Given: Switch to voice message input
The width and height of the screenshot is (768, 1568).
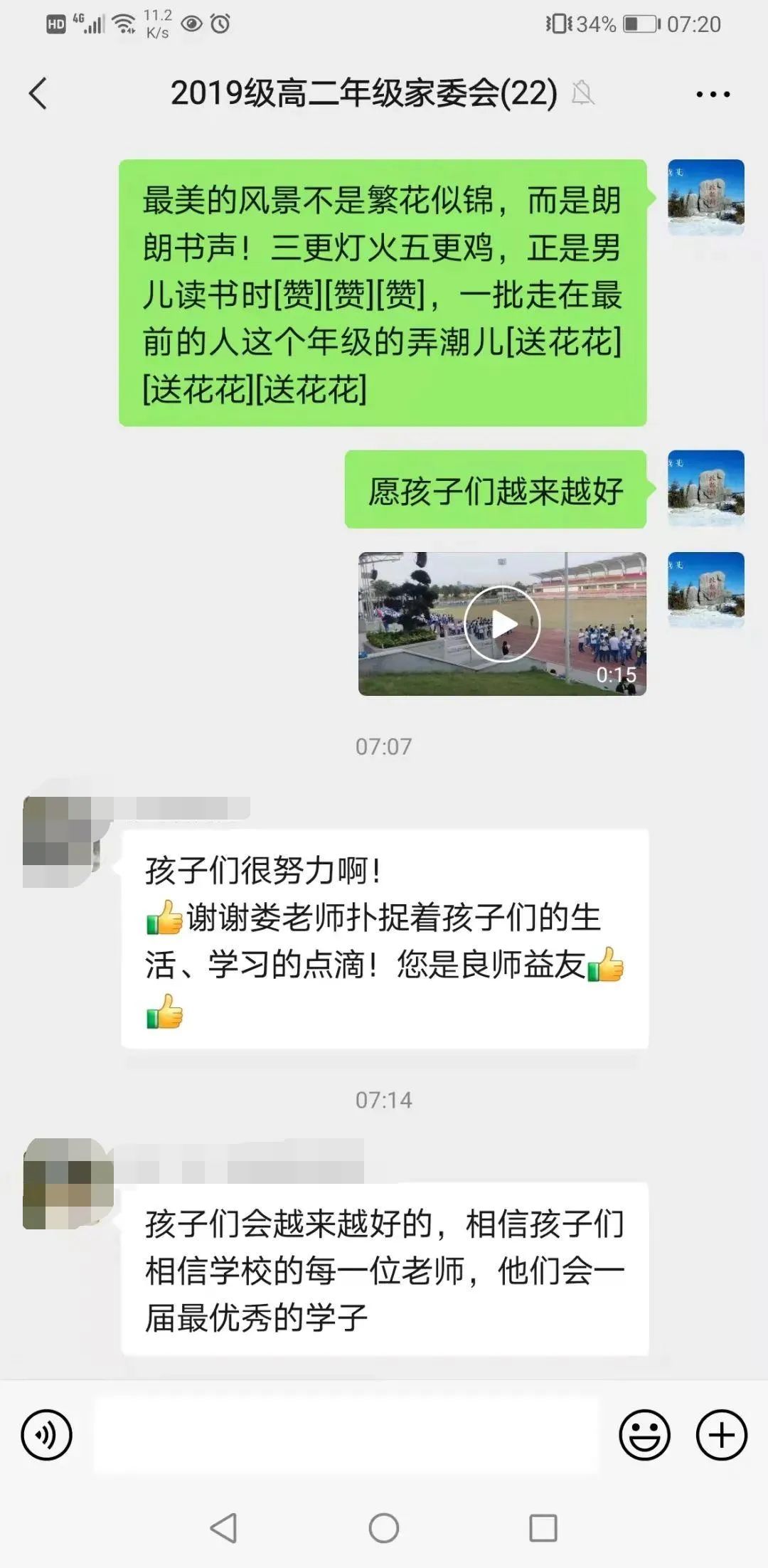Looking at the screenshot, I should (47, 1435).
